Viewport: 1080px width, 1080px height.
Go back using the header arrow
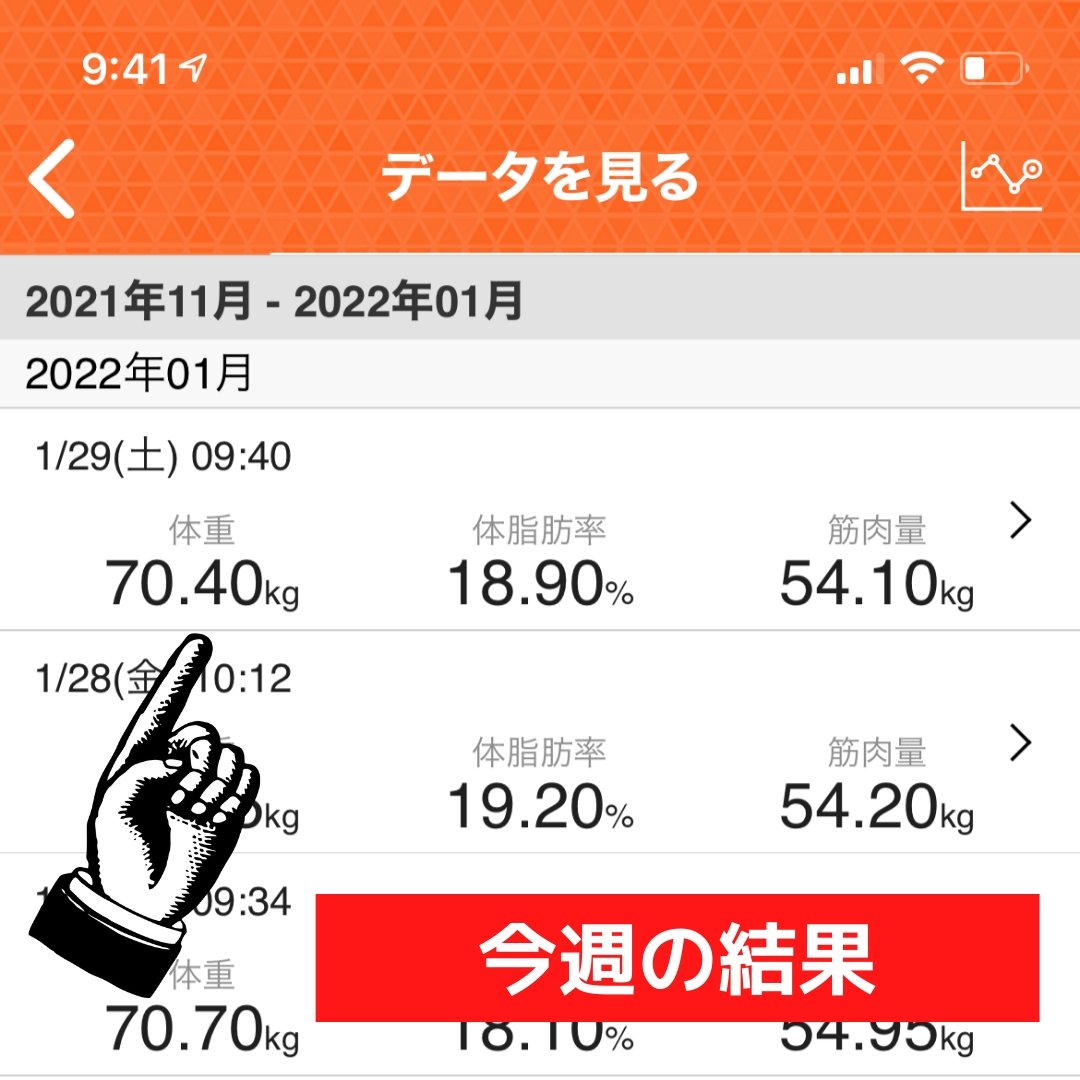(x=52, y=179)
